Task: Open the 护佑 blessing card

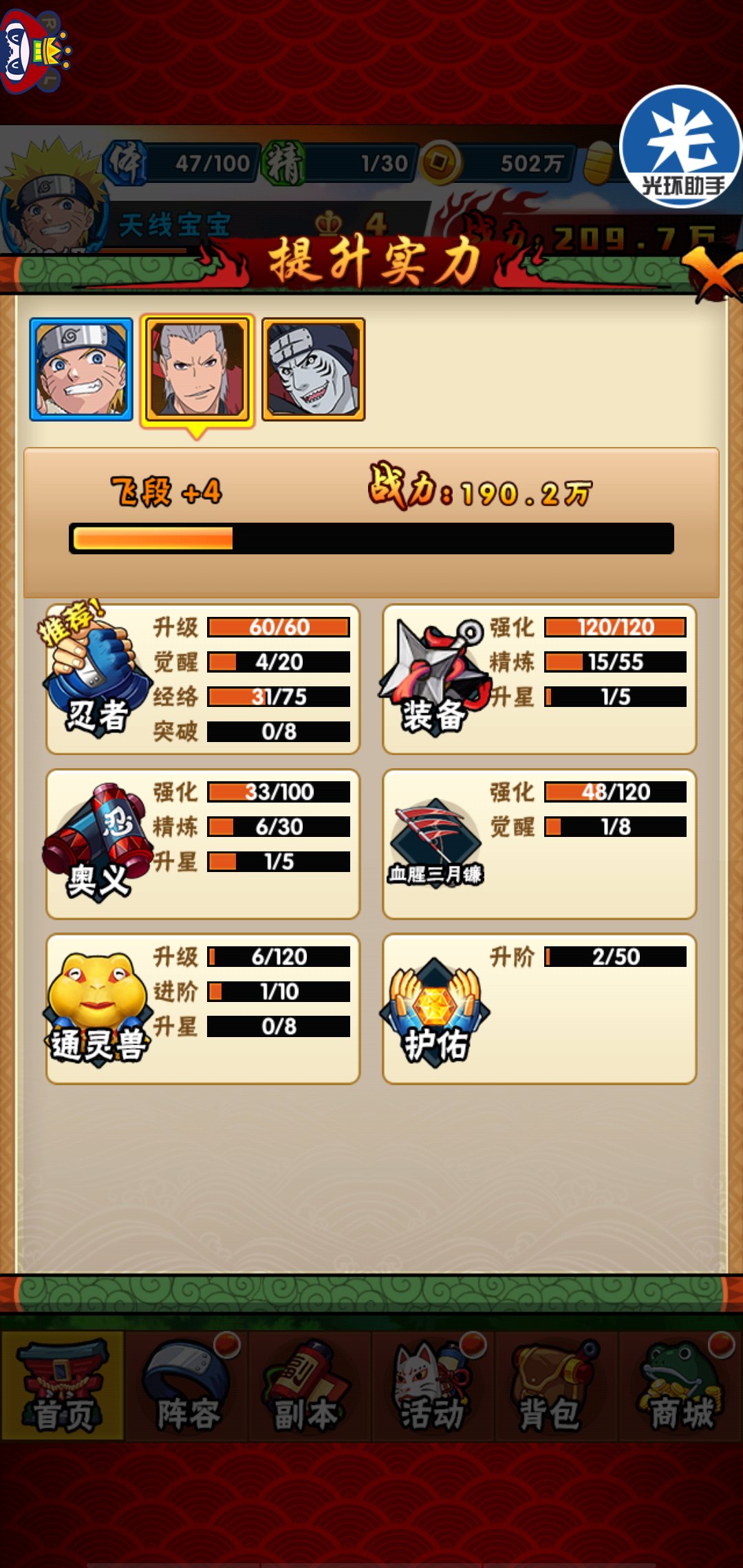Action: pyautogui.click(x=539, y=1009)
